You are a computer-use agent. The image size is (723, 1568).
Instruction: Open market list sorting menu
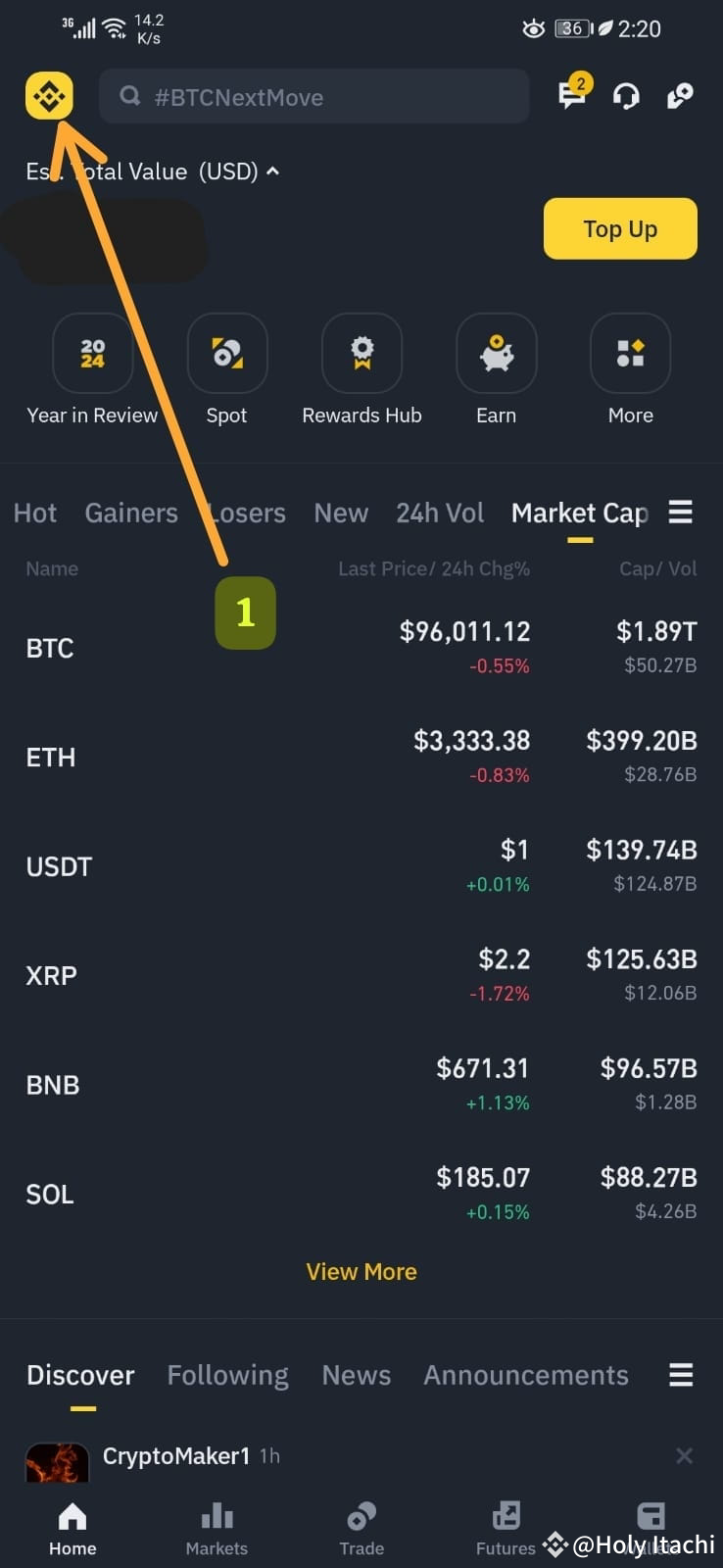click(680, 512)
